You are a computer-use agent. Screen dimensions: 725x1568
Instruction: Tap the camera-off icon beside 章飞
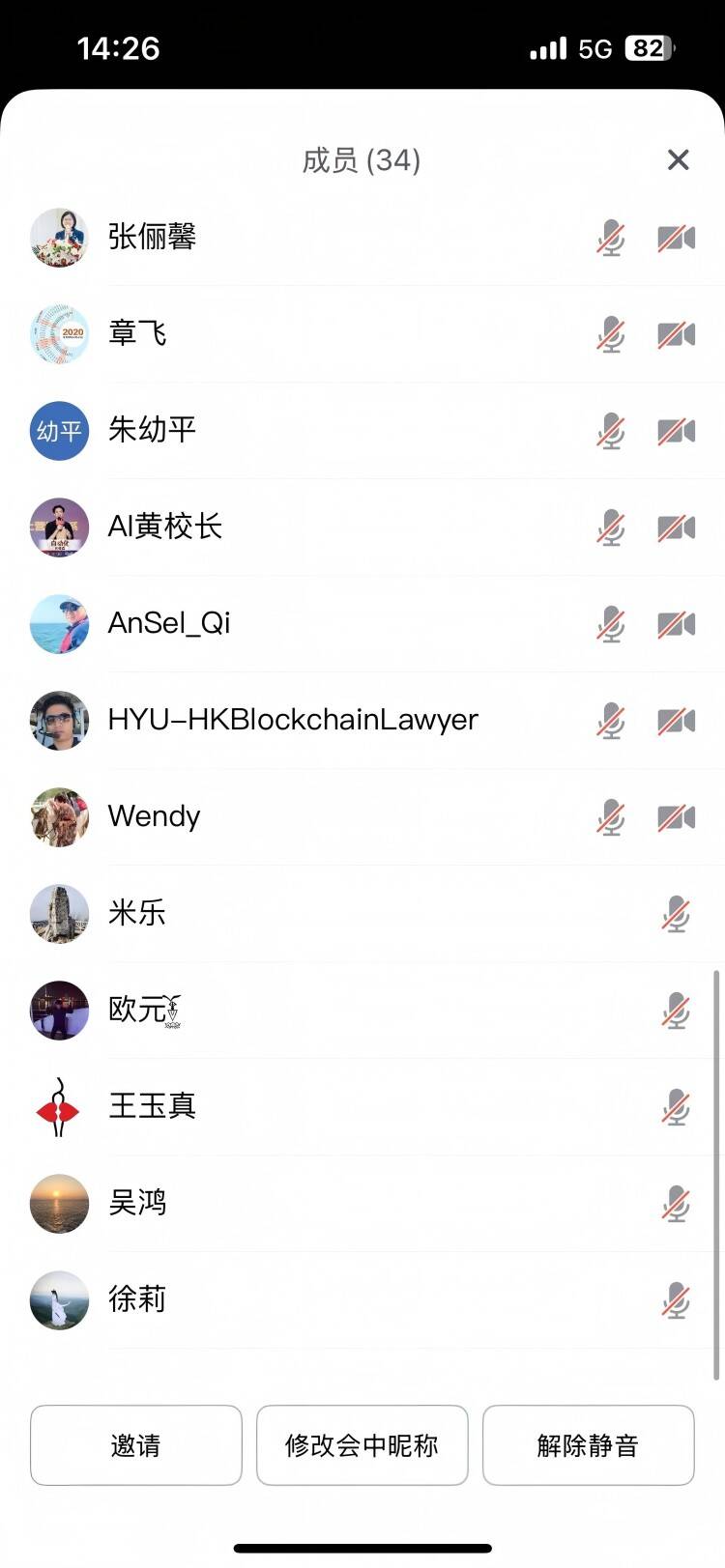click(676, 334)
